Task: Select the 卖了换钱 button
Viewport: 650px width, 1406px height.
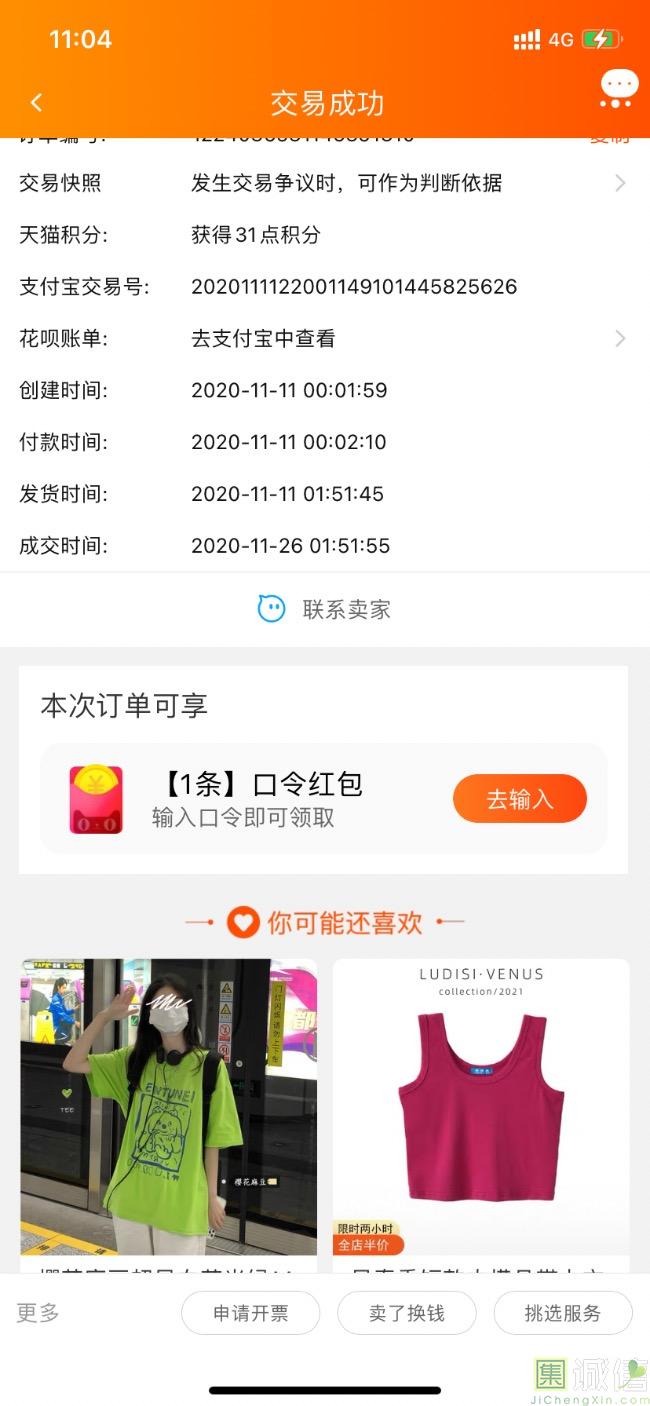Action: (406, 1313)
